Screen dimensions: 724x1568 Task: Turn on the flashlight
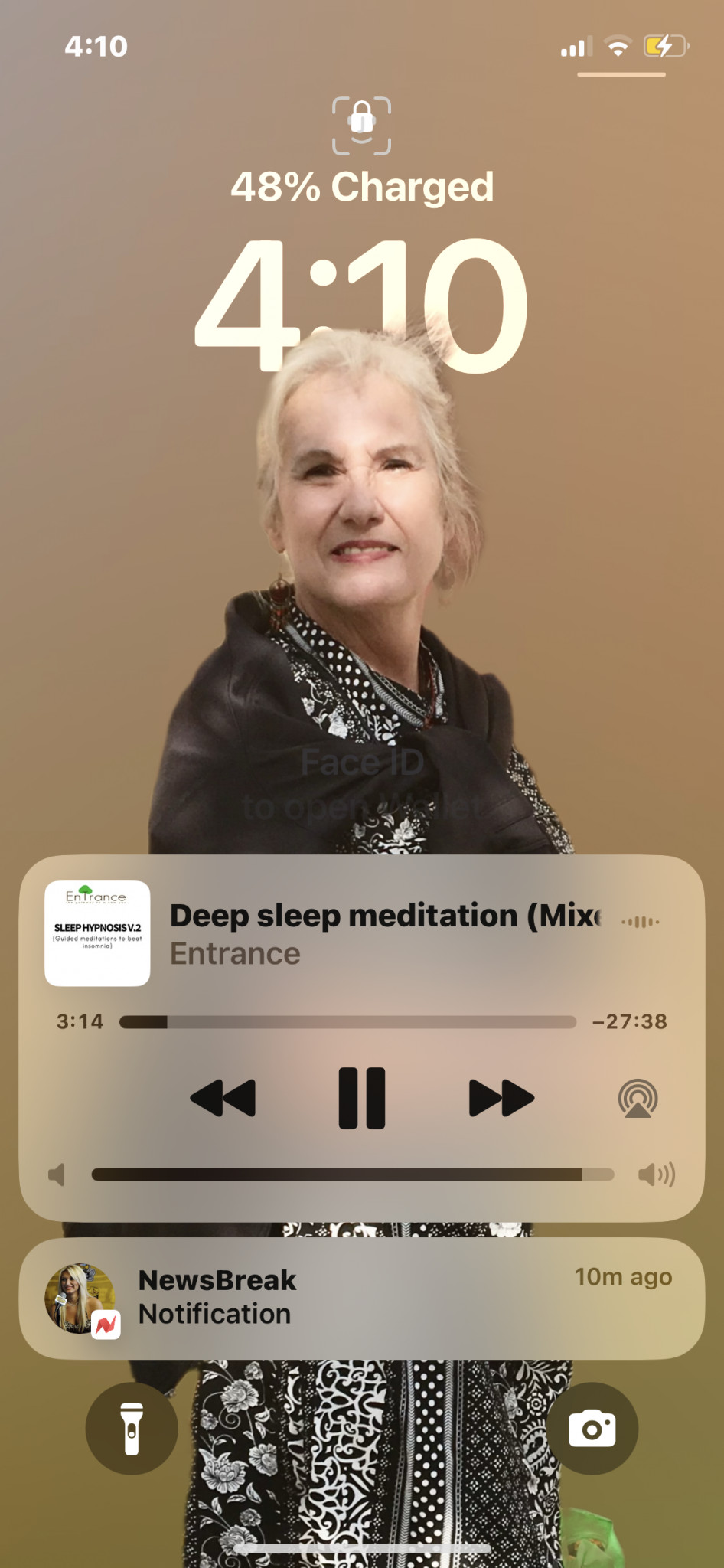(132, 1429)
